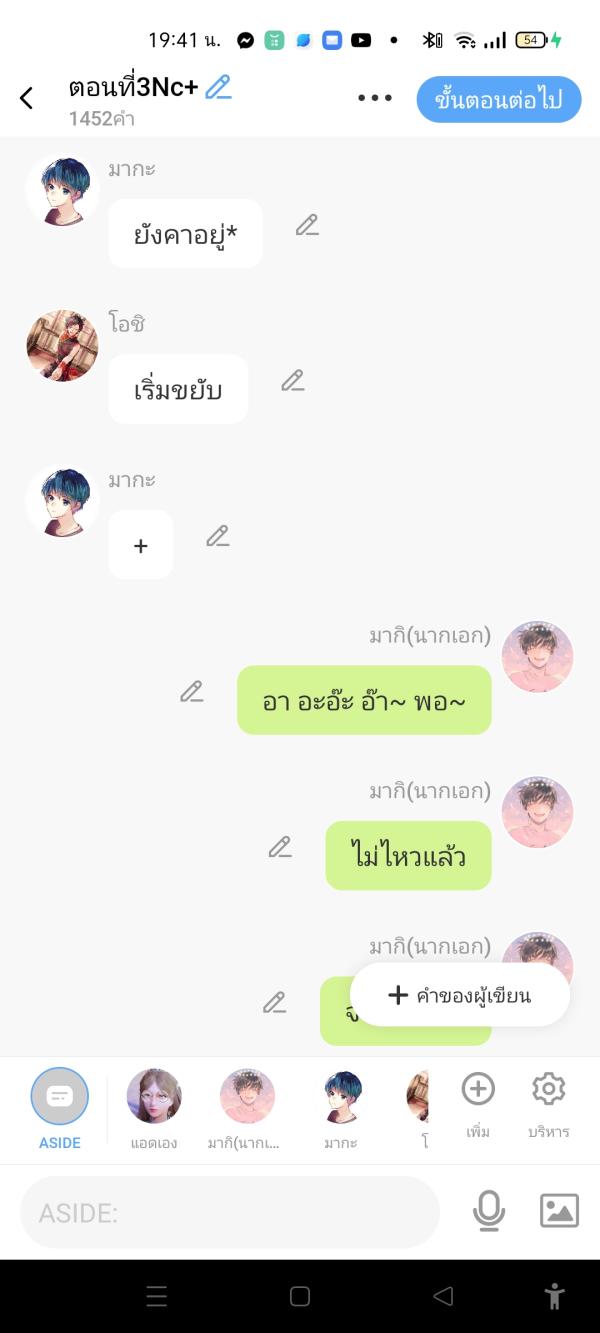This screenshot has height=1333, width=600.
Task: Edit the chapter title ตอนที่3Nc+
Action: (218, 88)
